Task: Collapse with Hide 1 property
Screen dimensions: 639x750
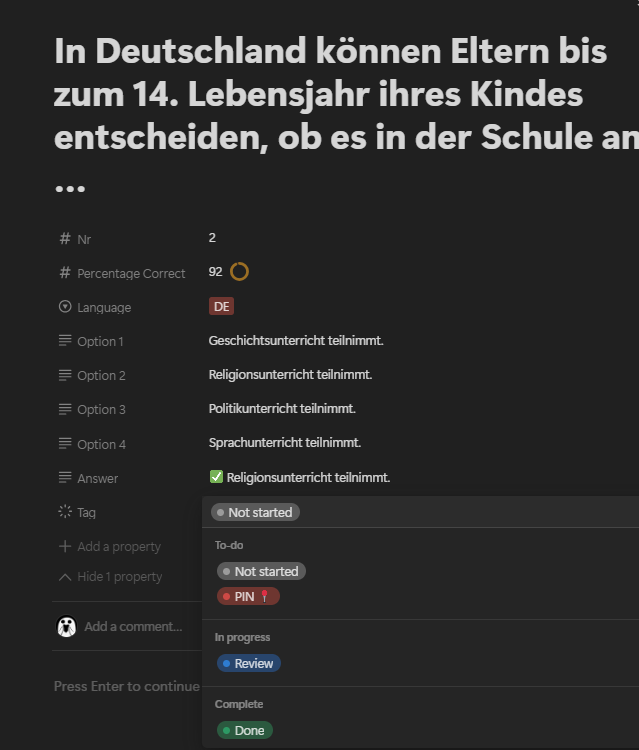Action: (x=119, y=577)
